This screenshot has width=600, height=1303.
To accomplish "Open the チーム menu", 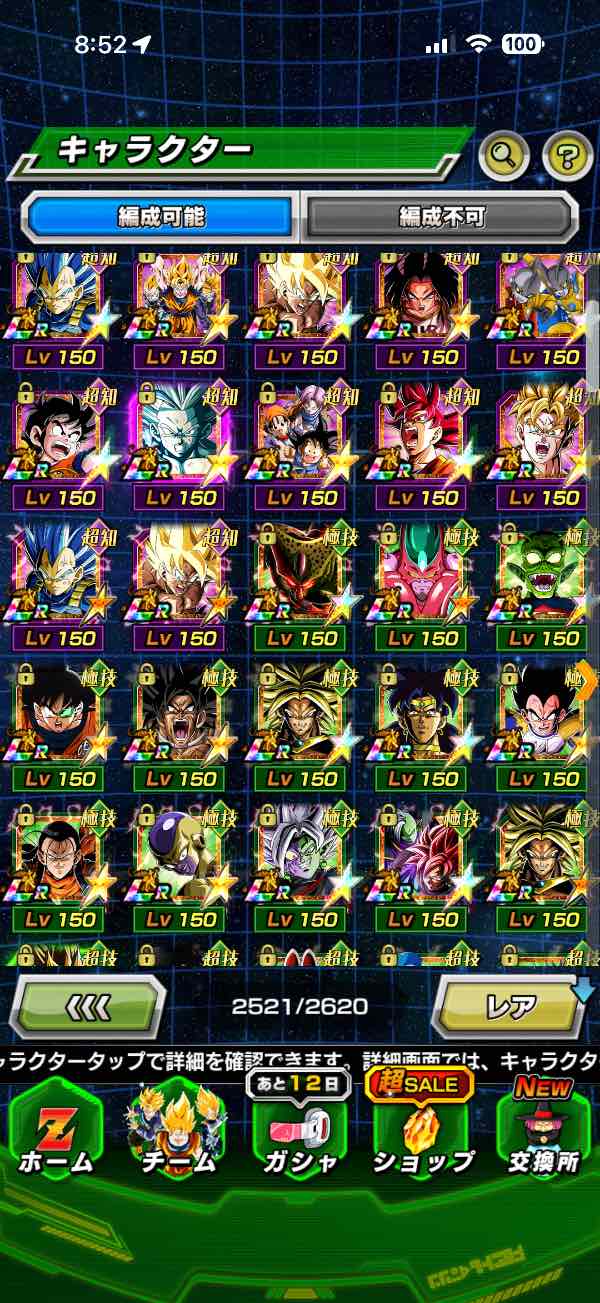I will (178, 1131).
